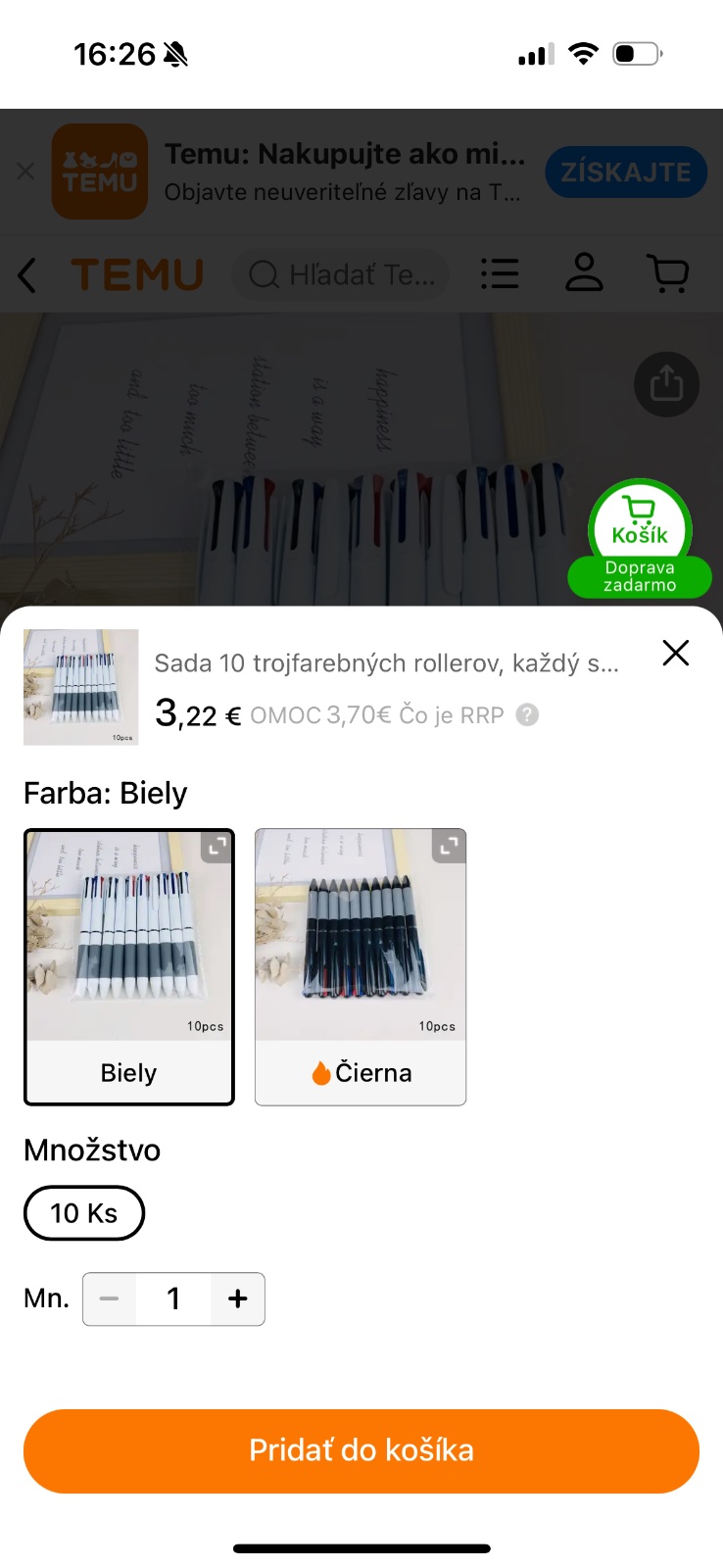Tap the quantity number field
This screenshot has width=723, height=1568.
173,1298
